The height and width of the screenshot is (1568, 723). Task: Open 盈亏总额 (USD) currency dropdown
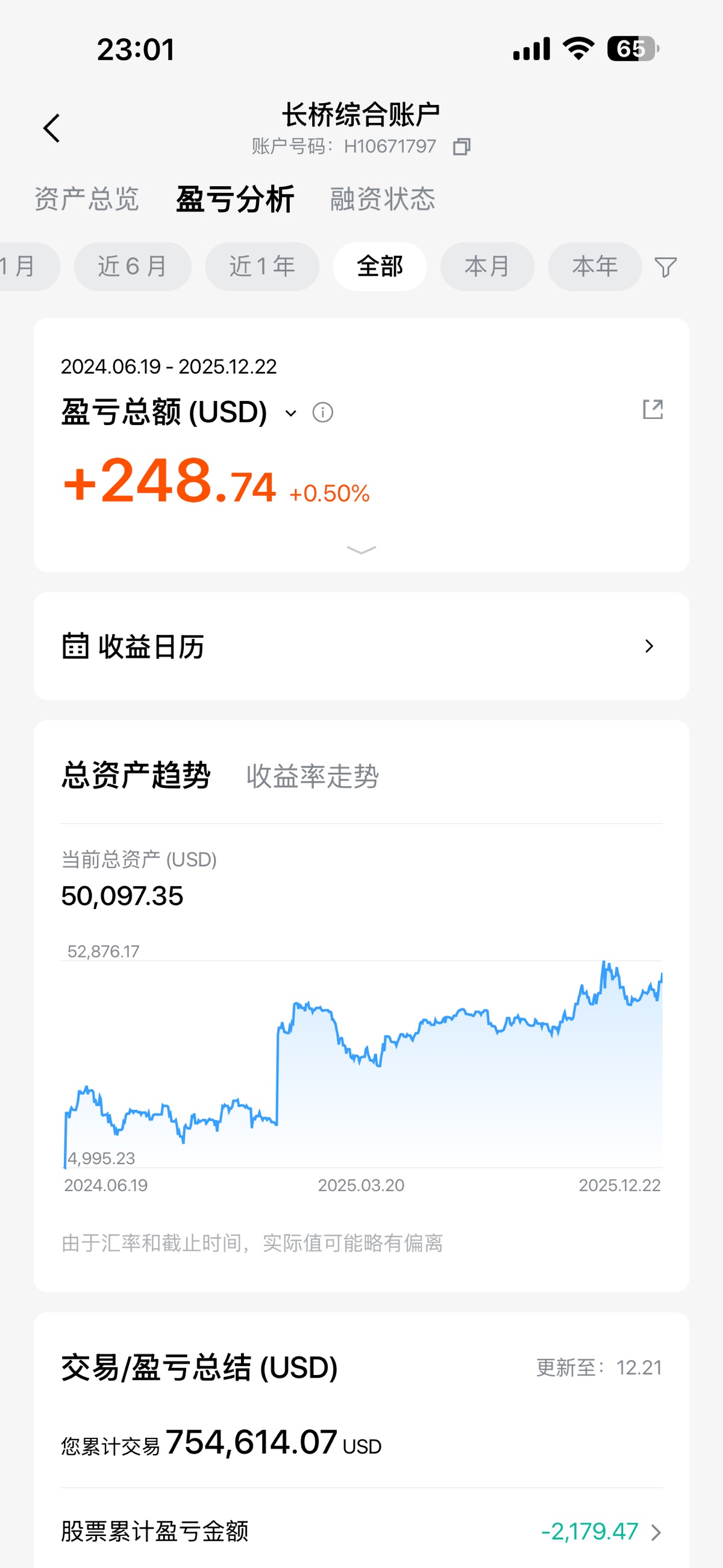[291, 414]
